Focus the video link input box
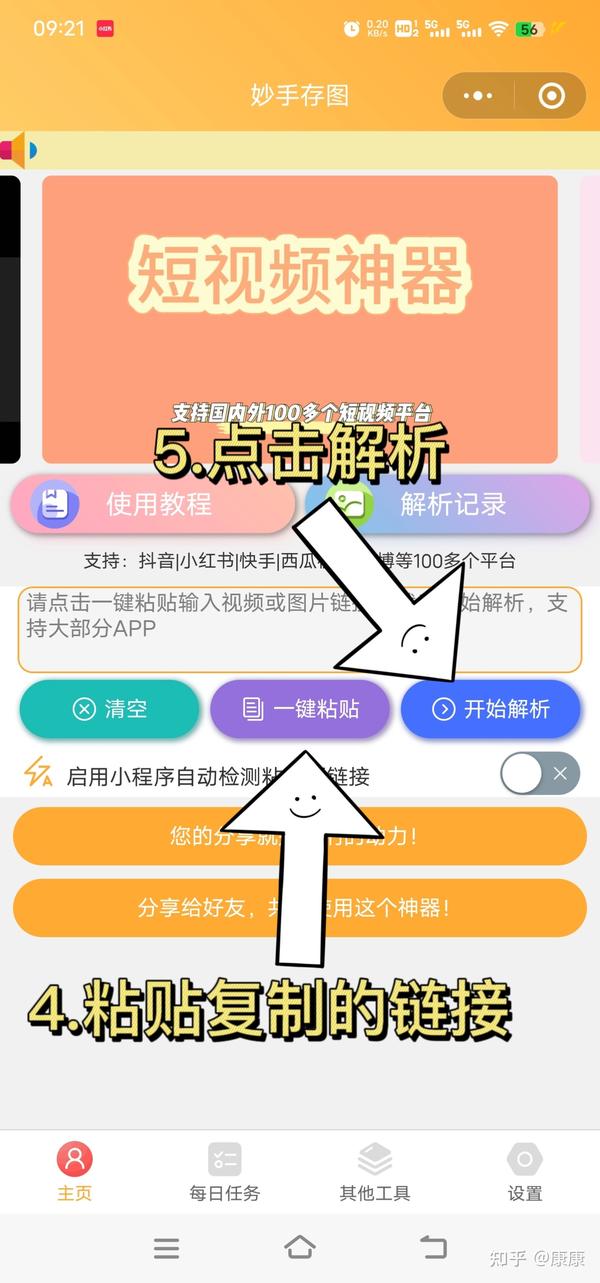The image size is (600, 1283). point(299,630)
